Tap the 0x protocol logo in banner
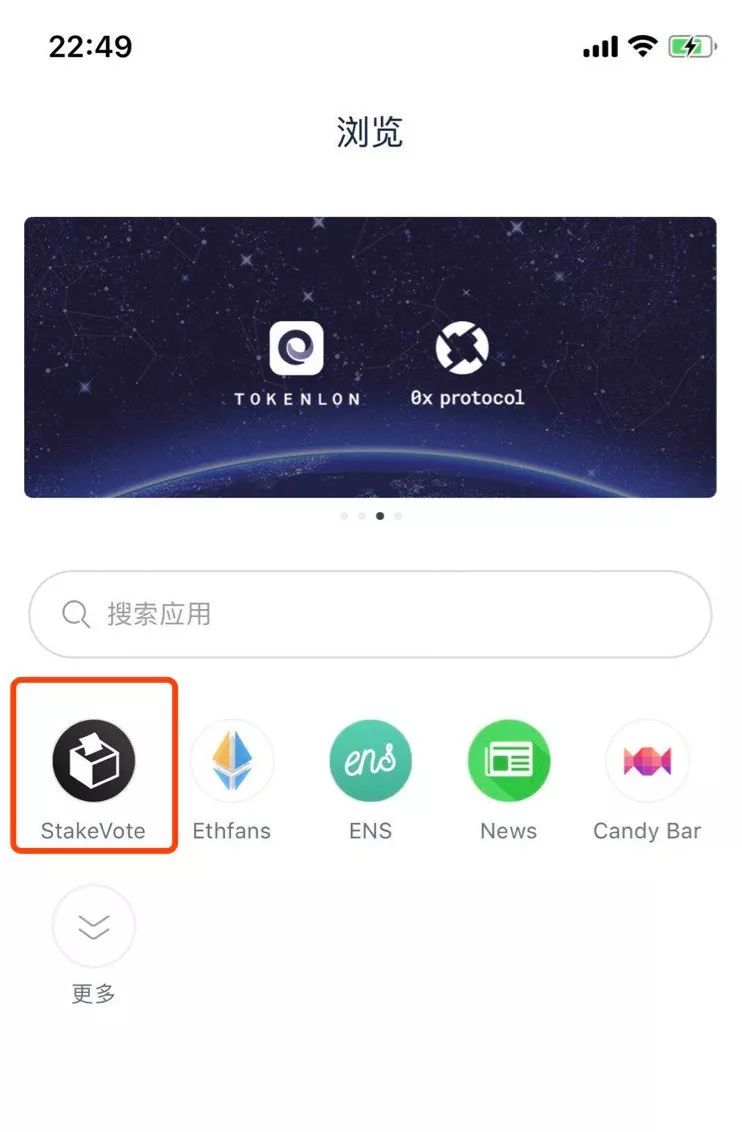The height and width of the screenshot is (1132, 742). coord(461,348)
